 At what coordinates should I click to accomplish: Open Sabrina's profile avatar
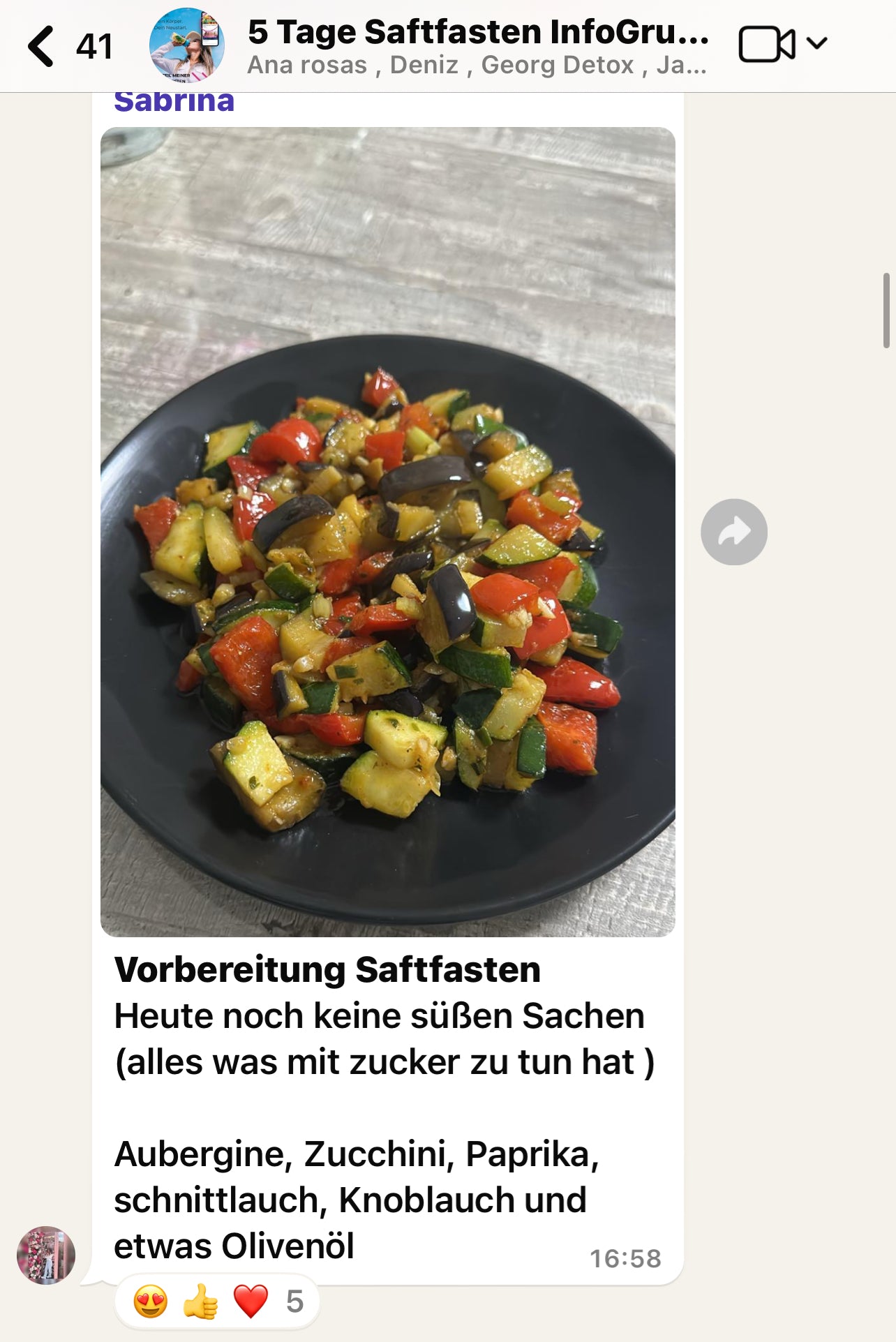[x=46, y=1255]
